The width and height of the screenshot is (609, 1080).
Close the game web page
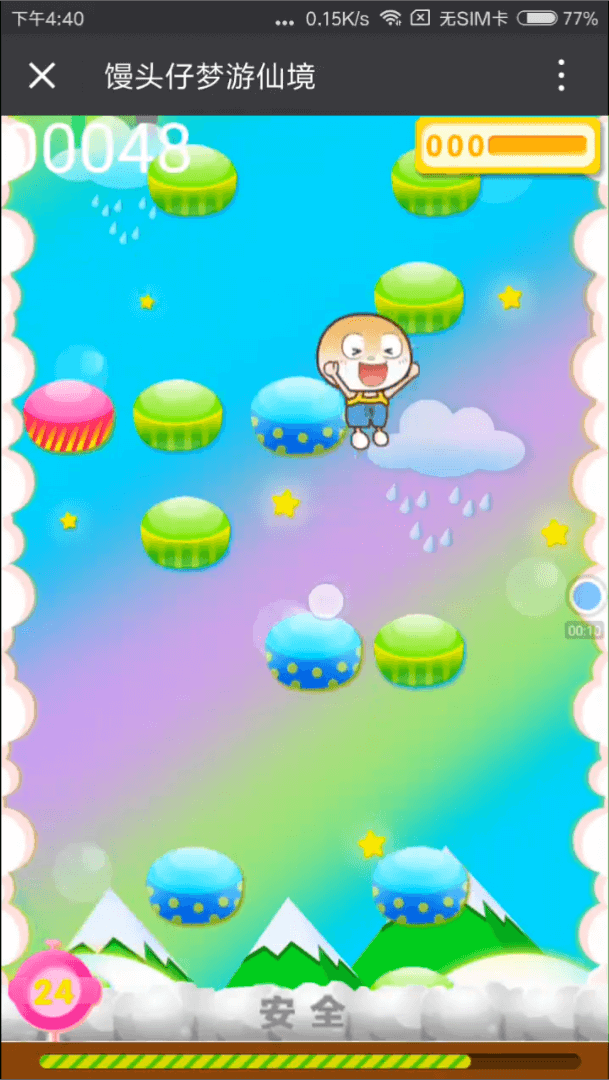(42, 76)
